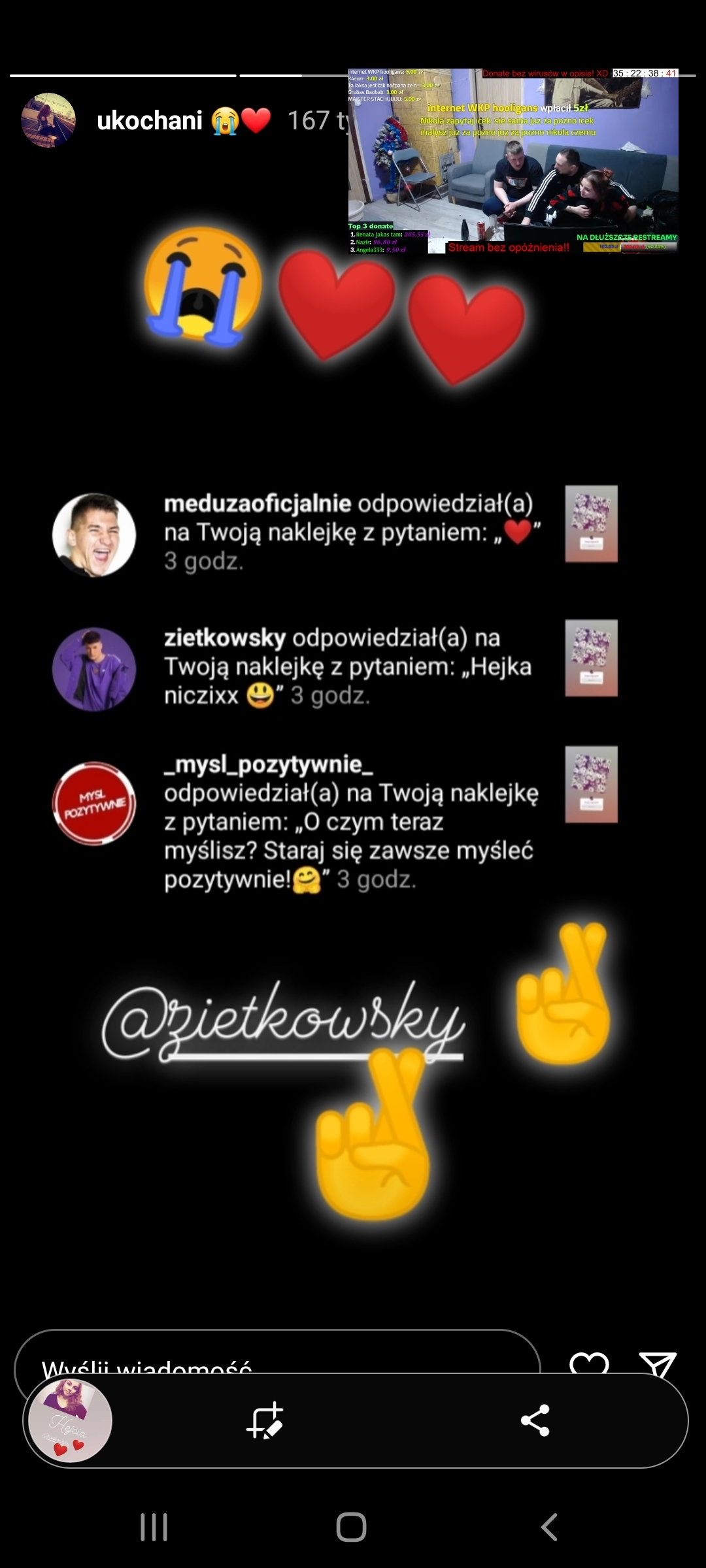
Task: Tap the ukochani highlight name
Action: 150,121
